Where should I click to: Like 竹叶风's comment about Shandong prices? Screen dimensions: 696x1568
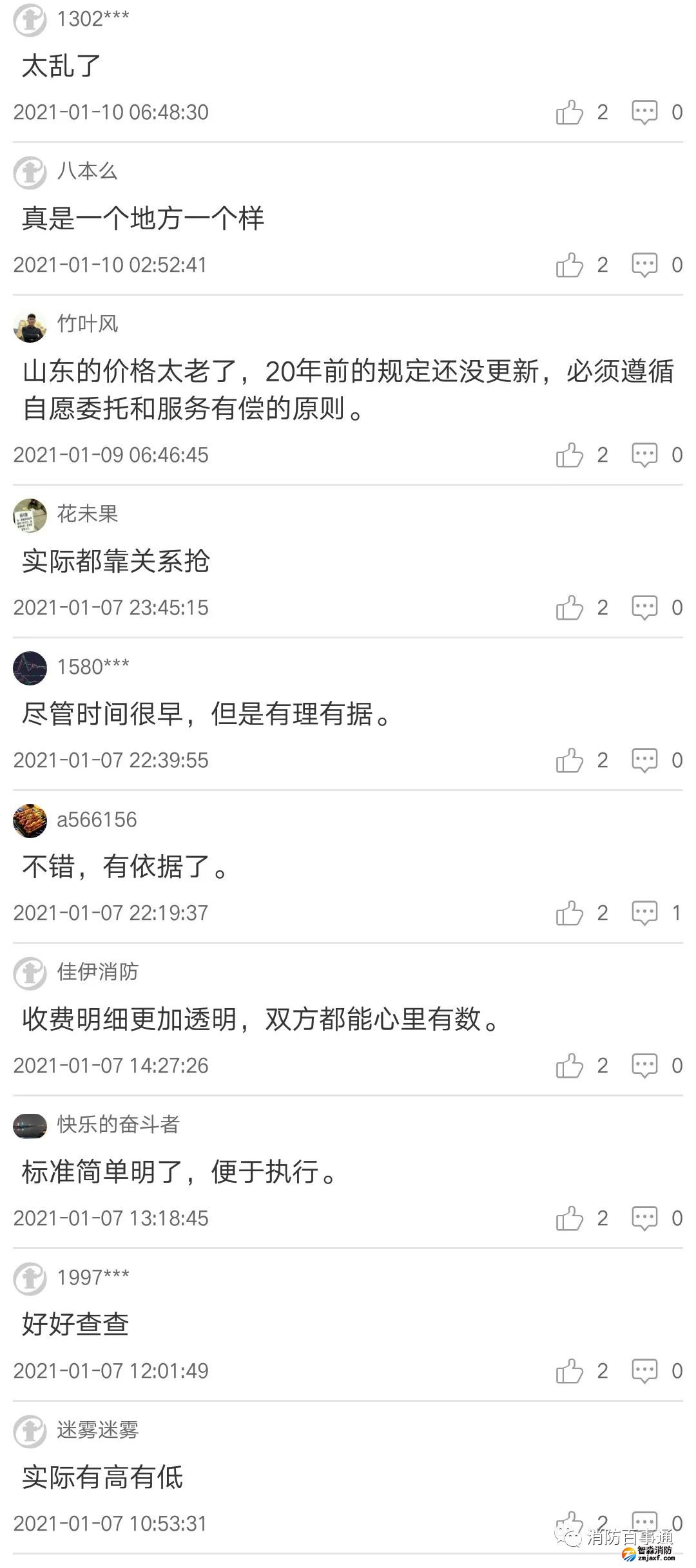tap(570, 455)
